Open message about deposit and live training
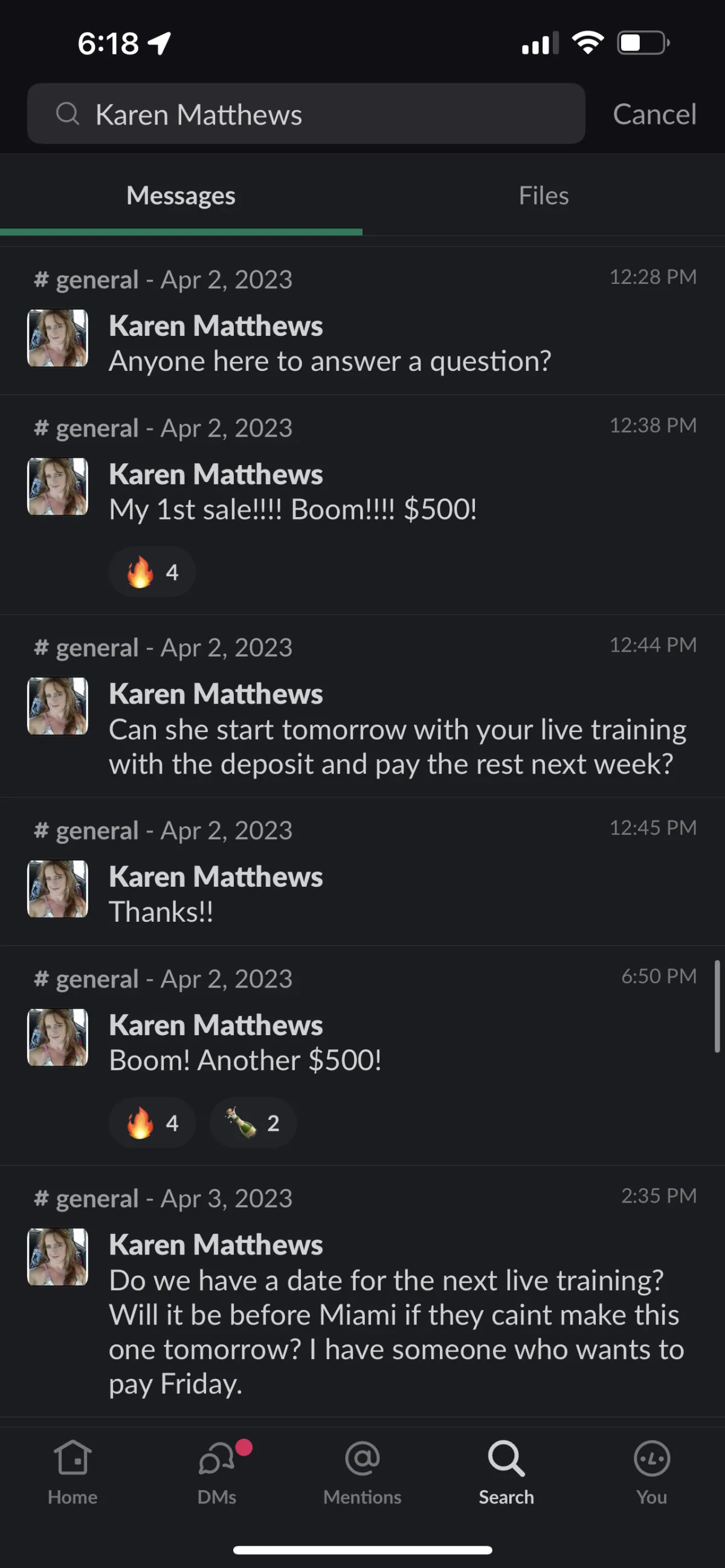The width and height of the screenshot is (725, 1568). click(362, 706)
